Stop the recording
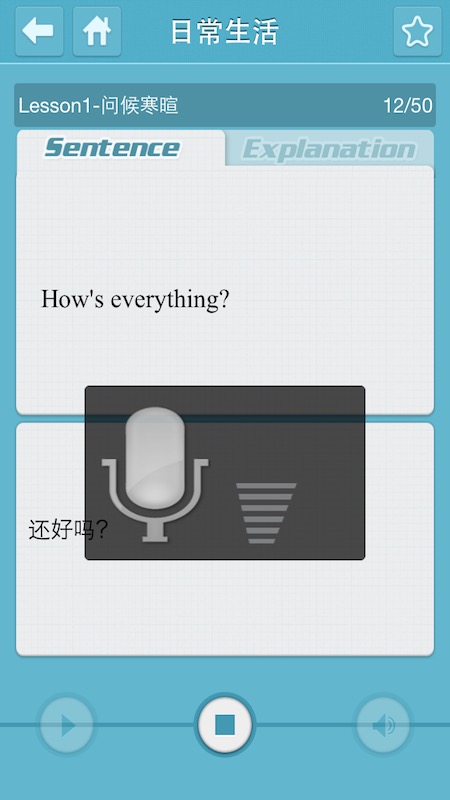450x800 pixels. pyautogui.click(x=225, y=724)
